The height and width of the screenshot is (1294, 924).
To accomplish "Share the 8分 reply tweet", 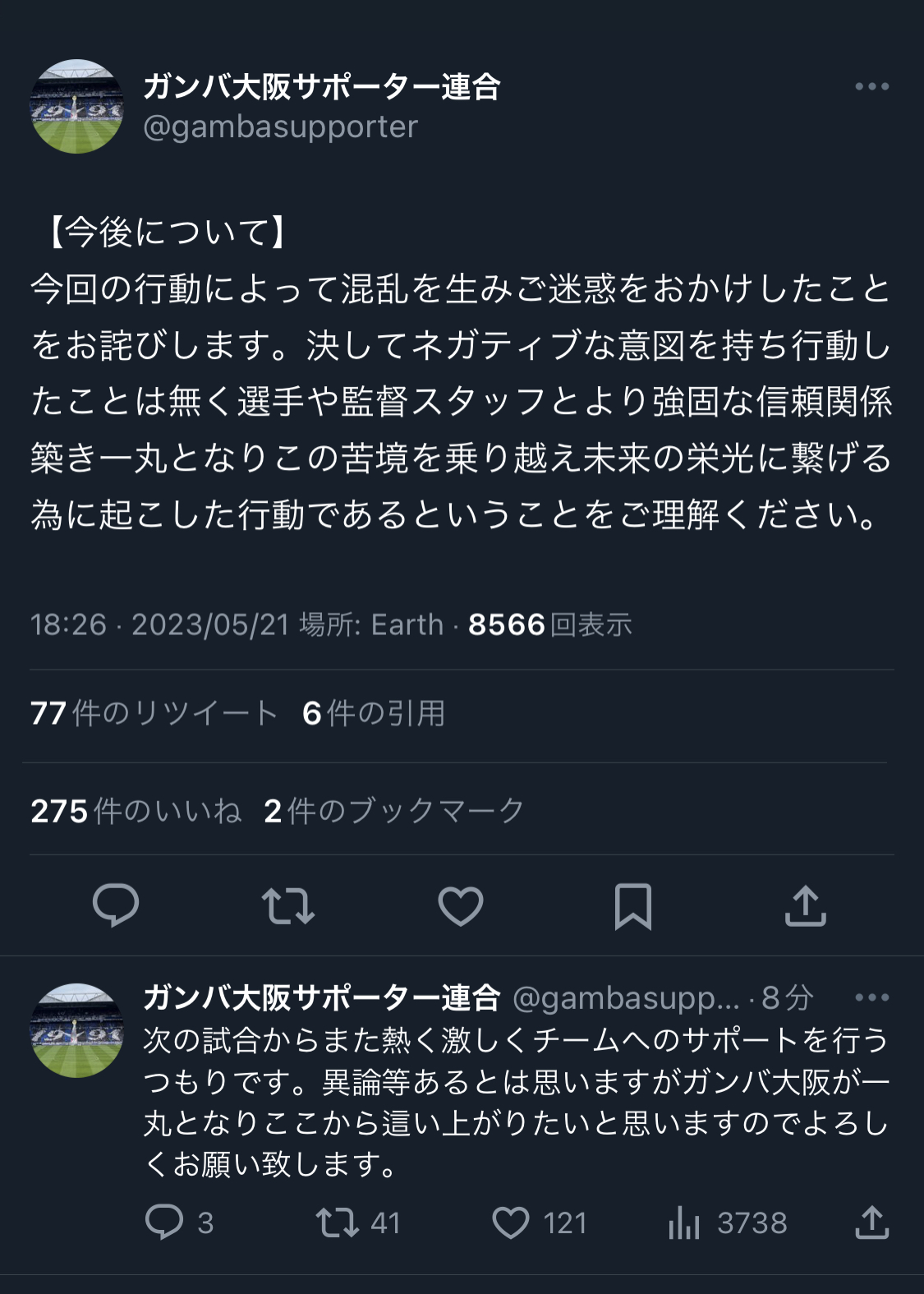I will [872, 1223].
